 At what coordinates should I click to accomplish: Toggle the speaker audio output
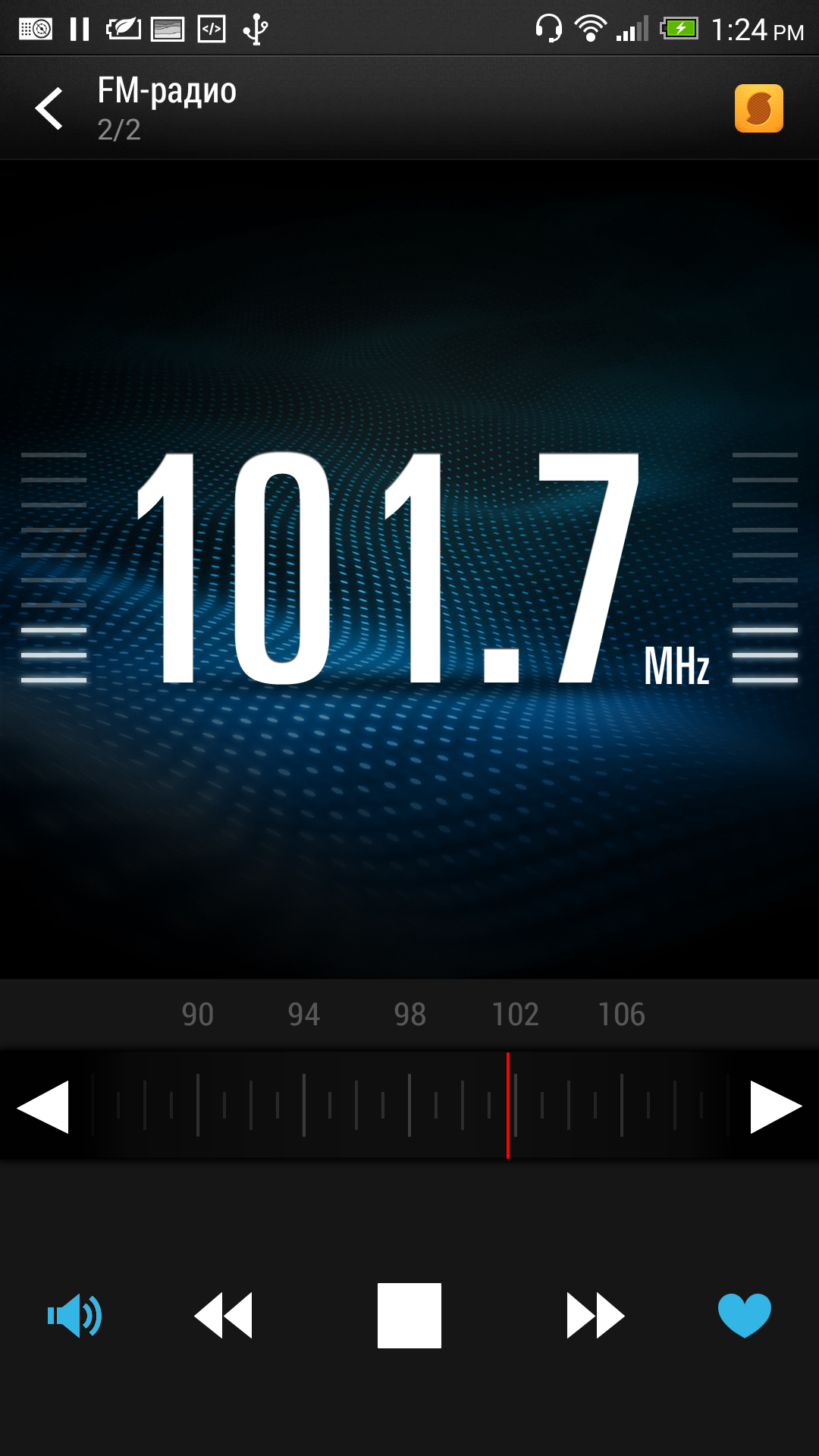tap(74, 1316)
